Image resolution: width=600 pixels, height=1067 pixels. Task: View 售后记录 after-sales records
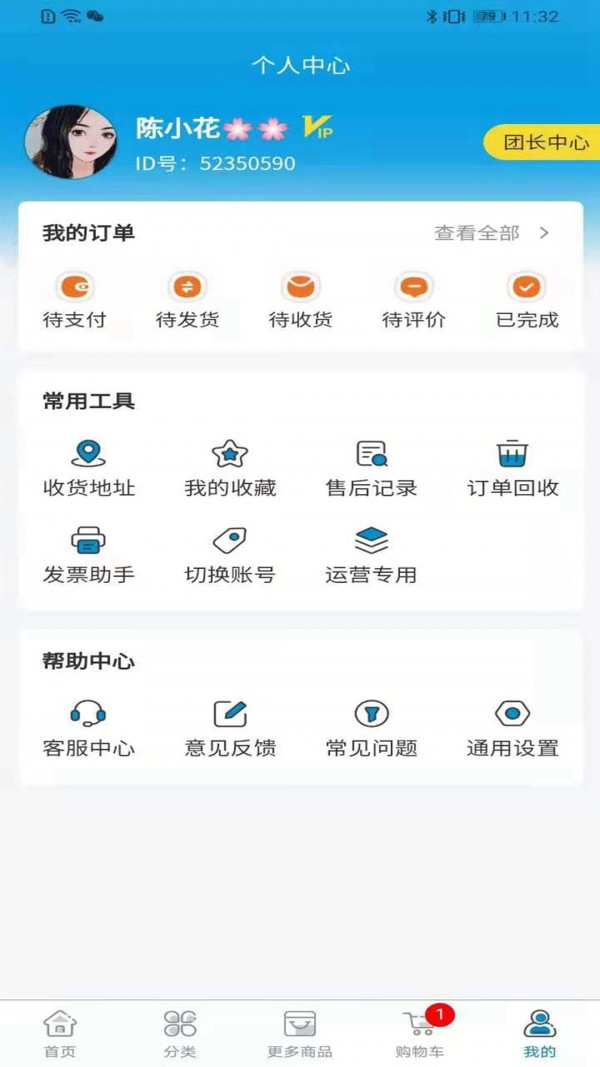(371, 468)
